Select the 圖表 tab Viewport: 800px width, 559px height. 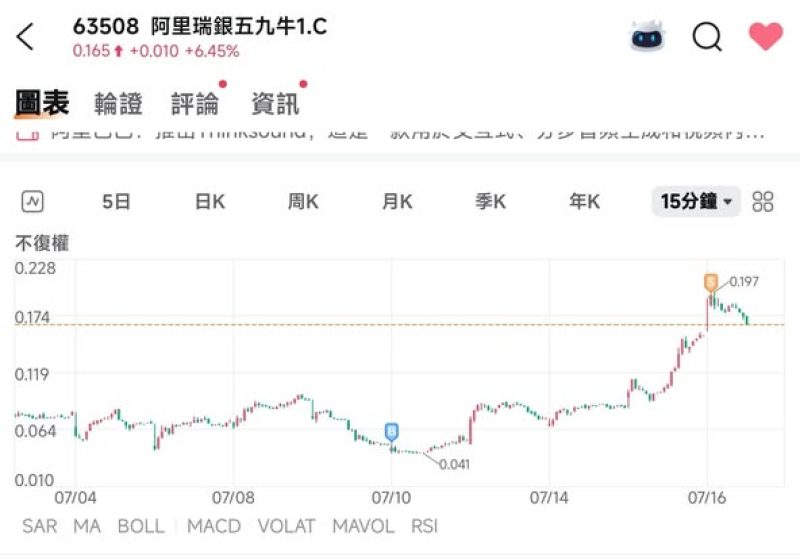(x=42, y=103)
